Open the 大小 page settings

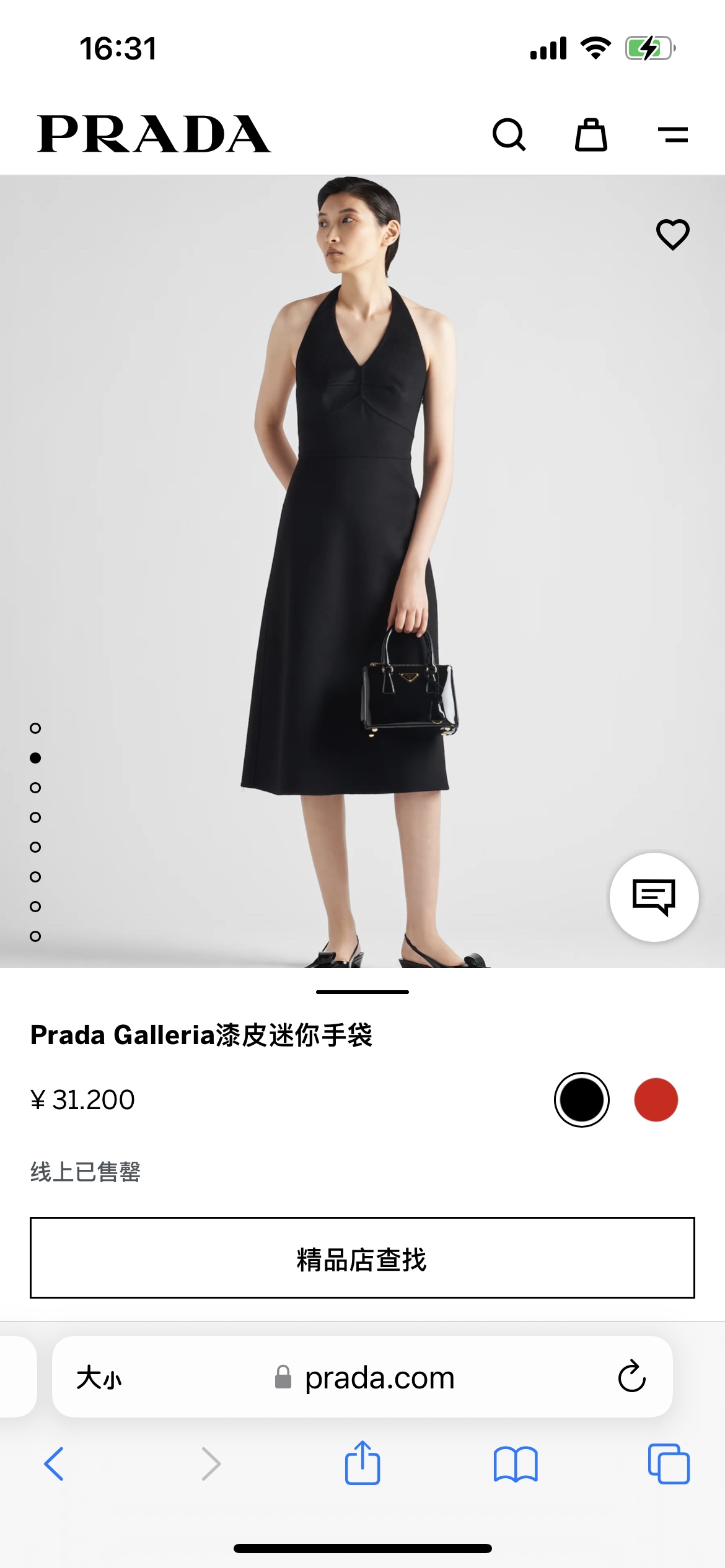[x=99, y=1378]
